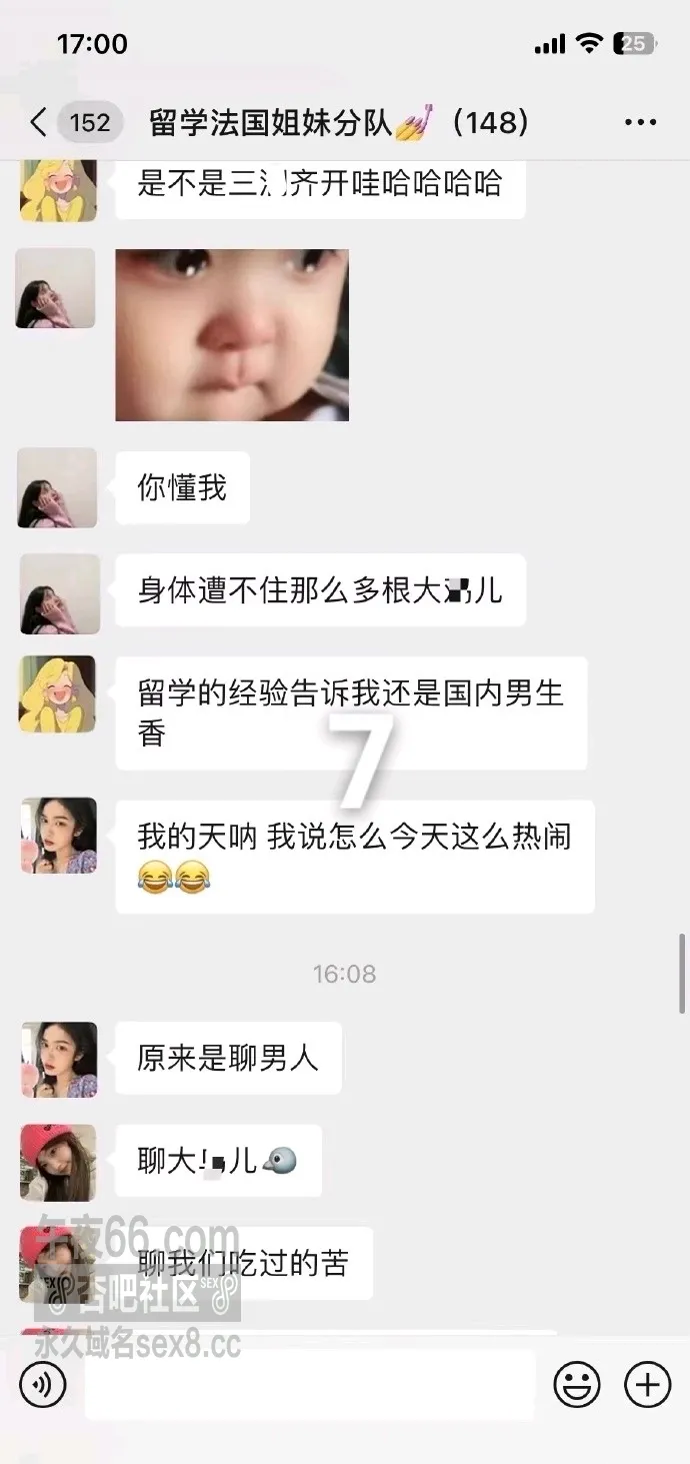Open the crying baby image message

[232, 335]
